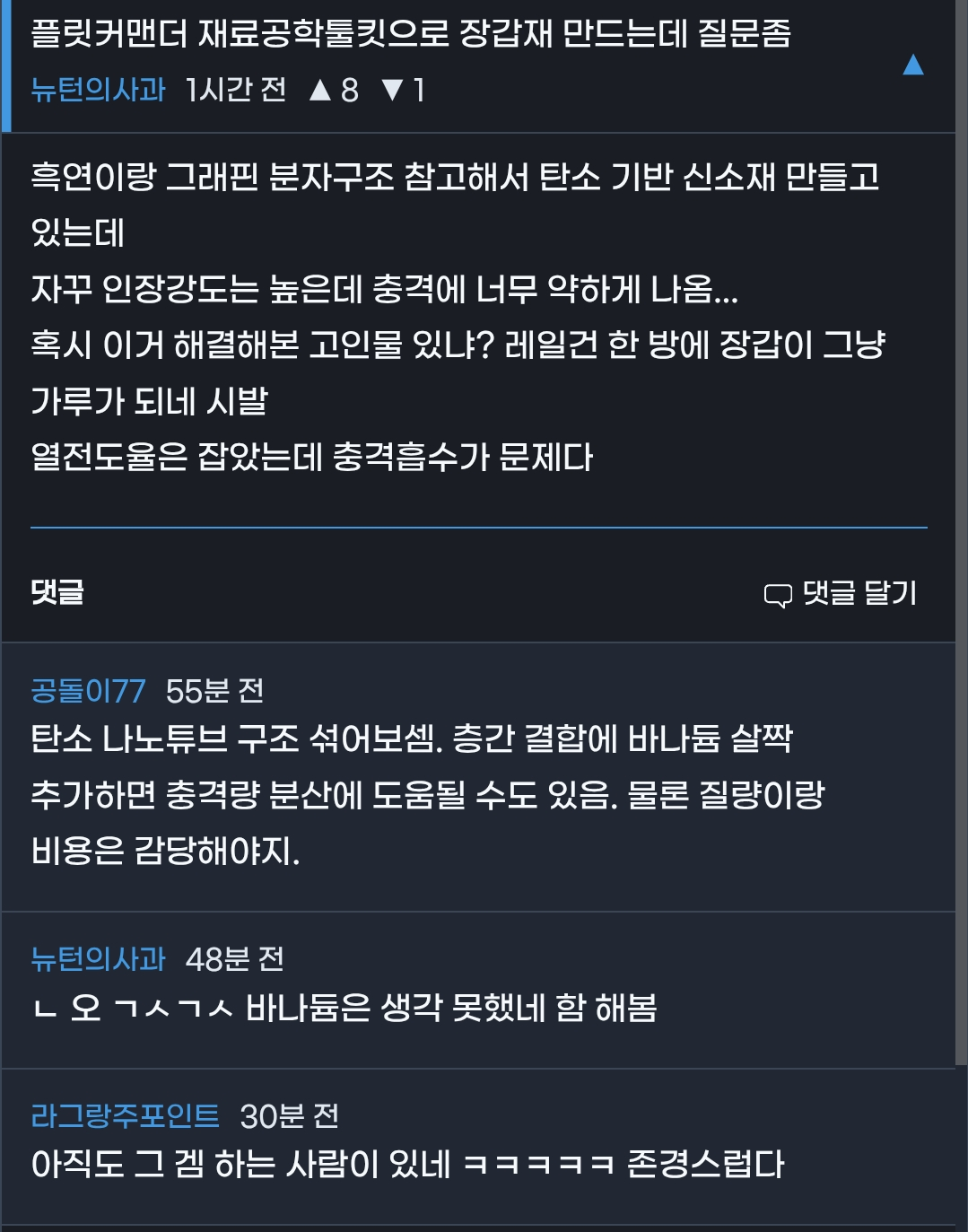Screen dimensions: 968x1232
Task: Tap 댓글 달기 to write a comment
Action: (x=841, y=593)
